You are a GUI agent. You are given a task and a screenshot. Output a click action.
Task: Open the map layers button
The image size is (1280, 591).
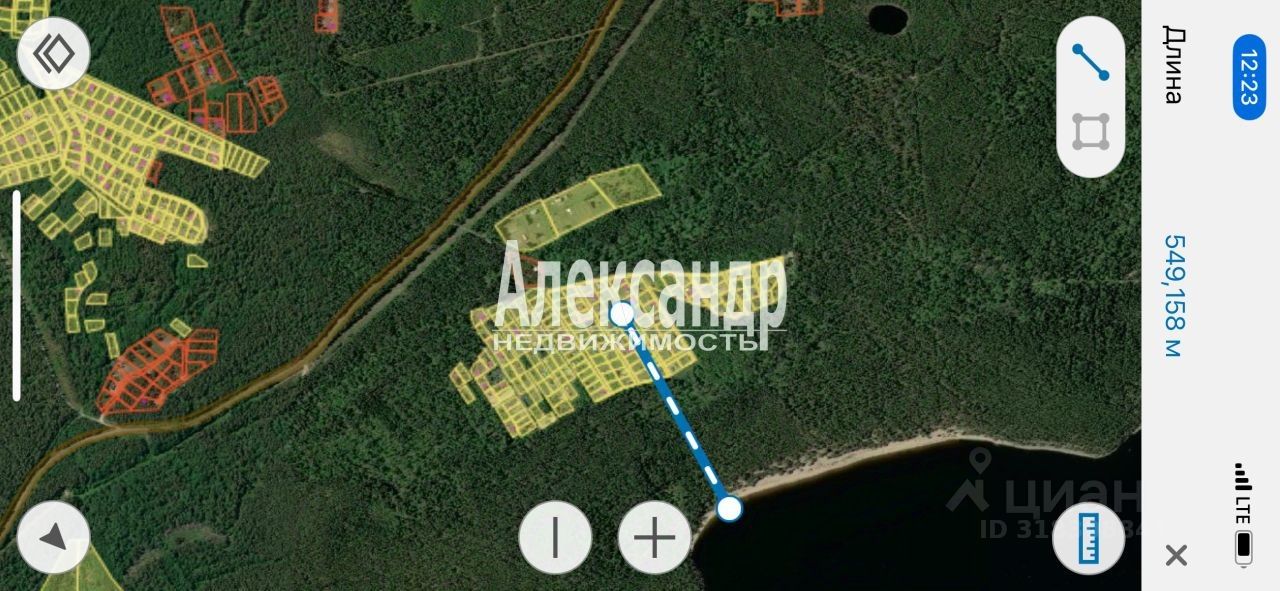point(53,53)
